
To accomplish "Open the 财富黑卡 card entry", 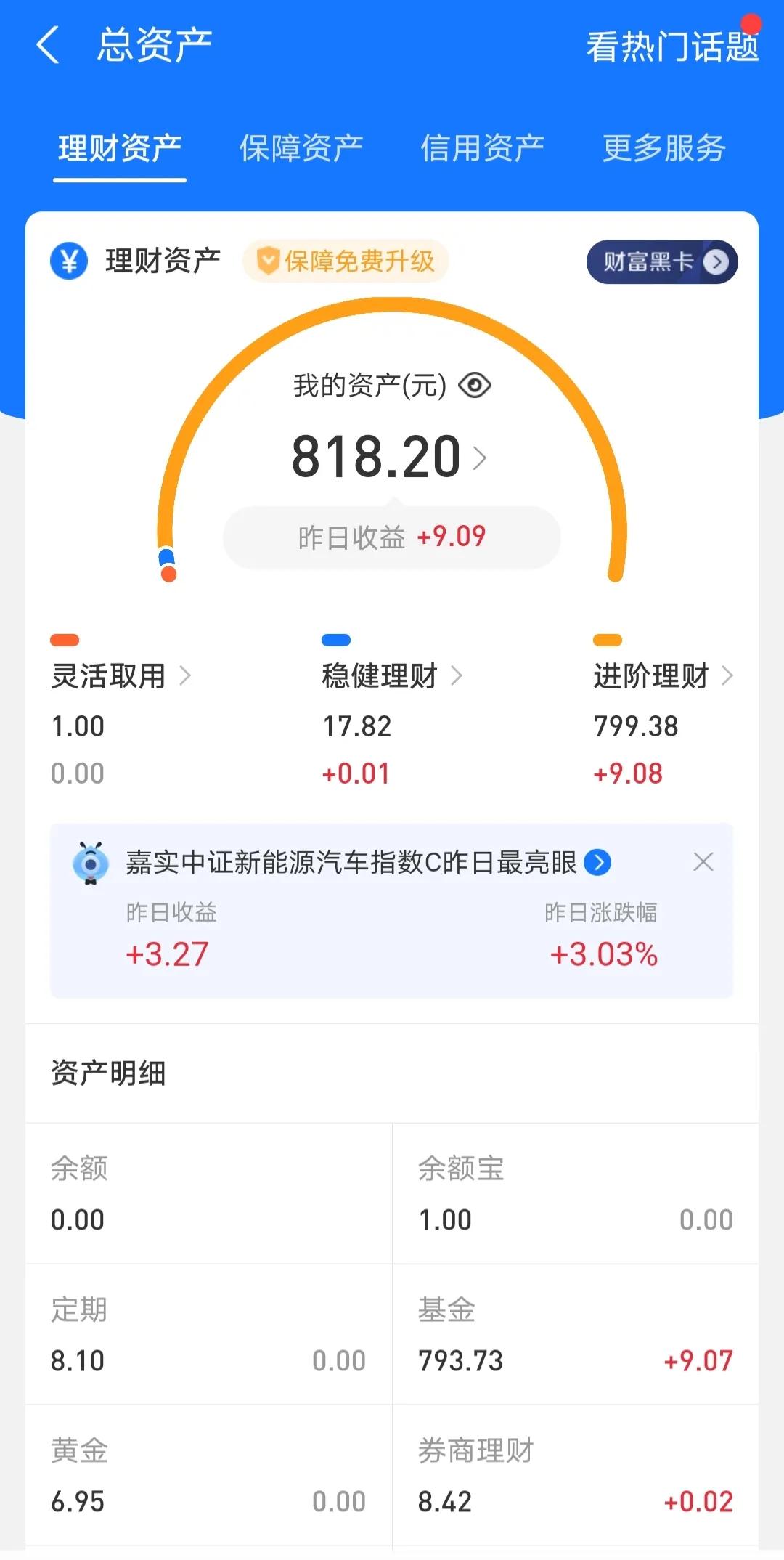I will 661,261.
